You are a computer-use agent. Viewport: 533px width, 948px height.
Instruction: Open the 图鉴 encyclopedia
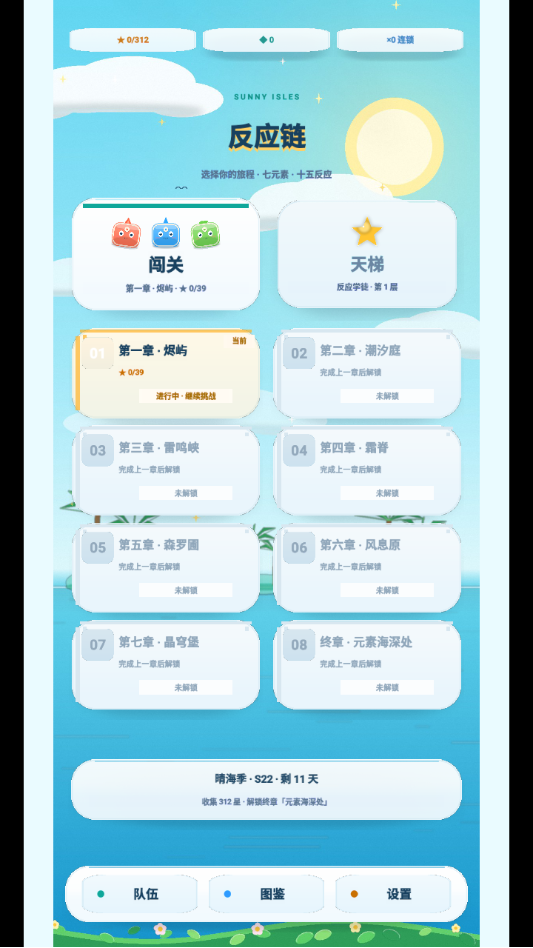click(x=266, y=894)
